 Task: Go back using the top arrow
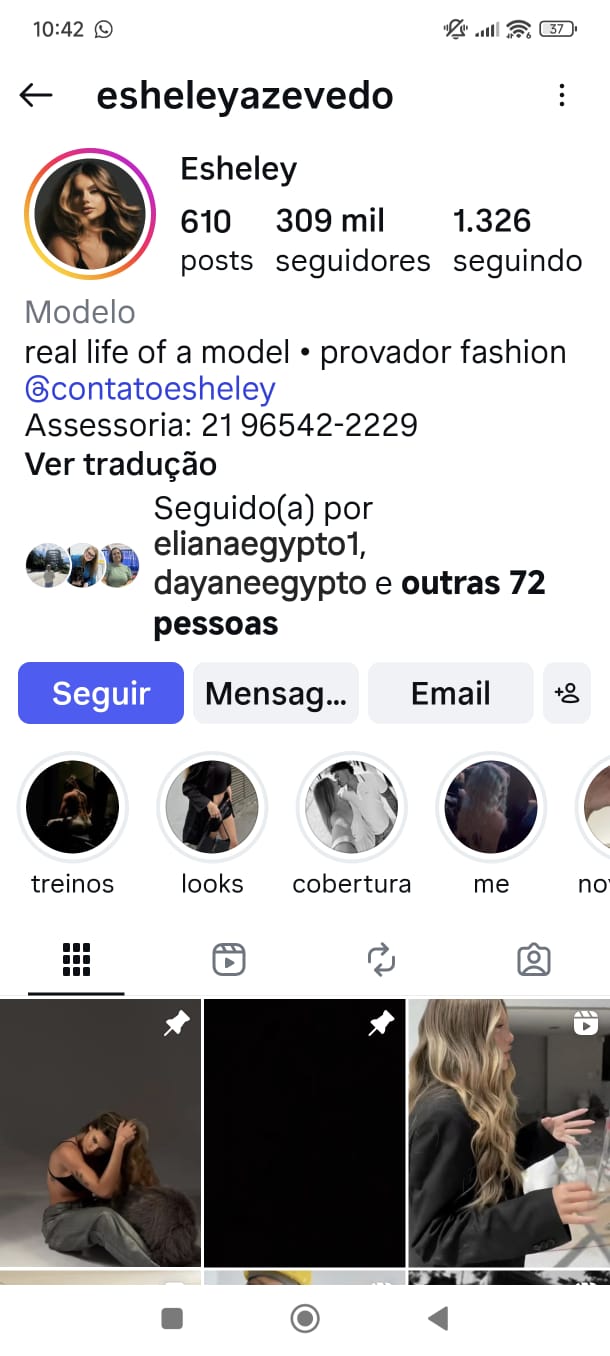pyautogui.click(x=36, y=95)
